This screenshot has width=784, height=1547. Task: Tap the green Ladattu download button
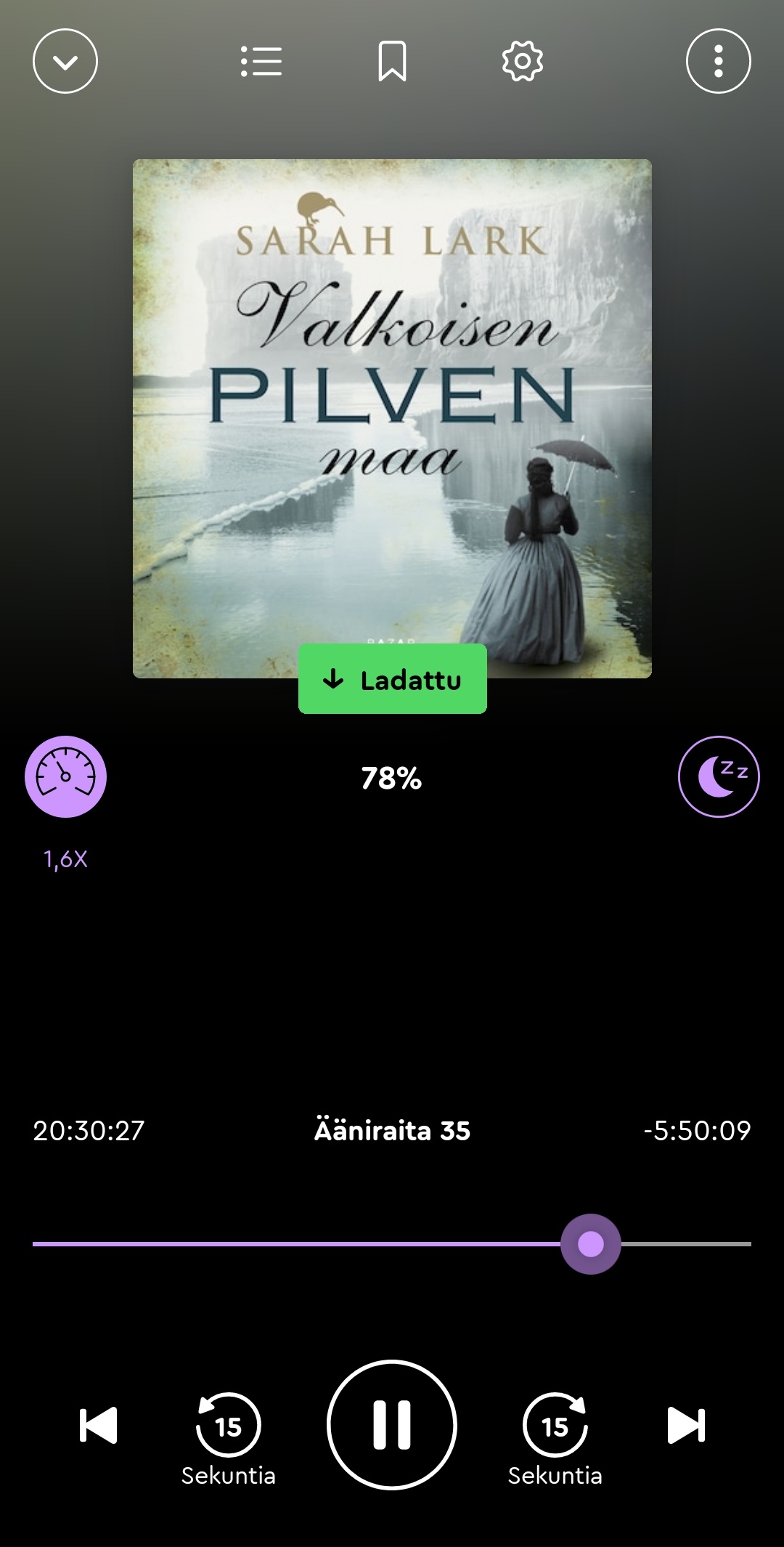(x=393, y=679)
